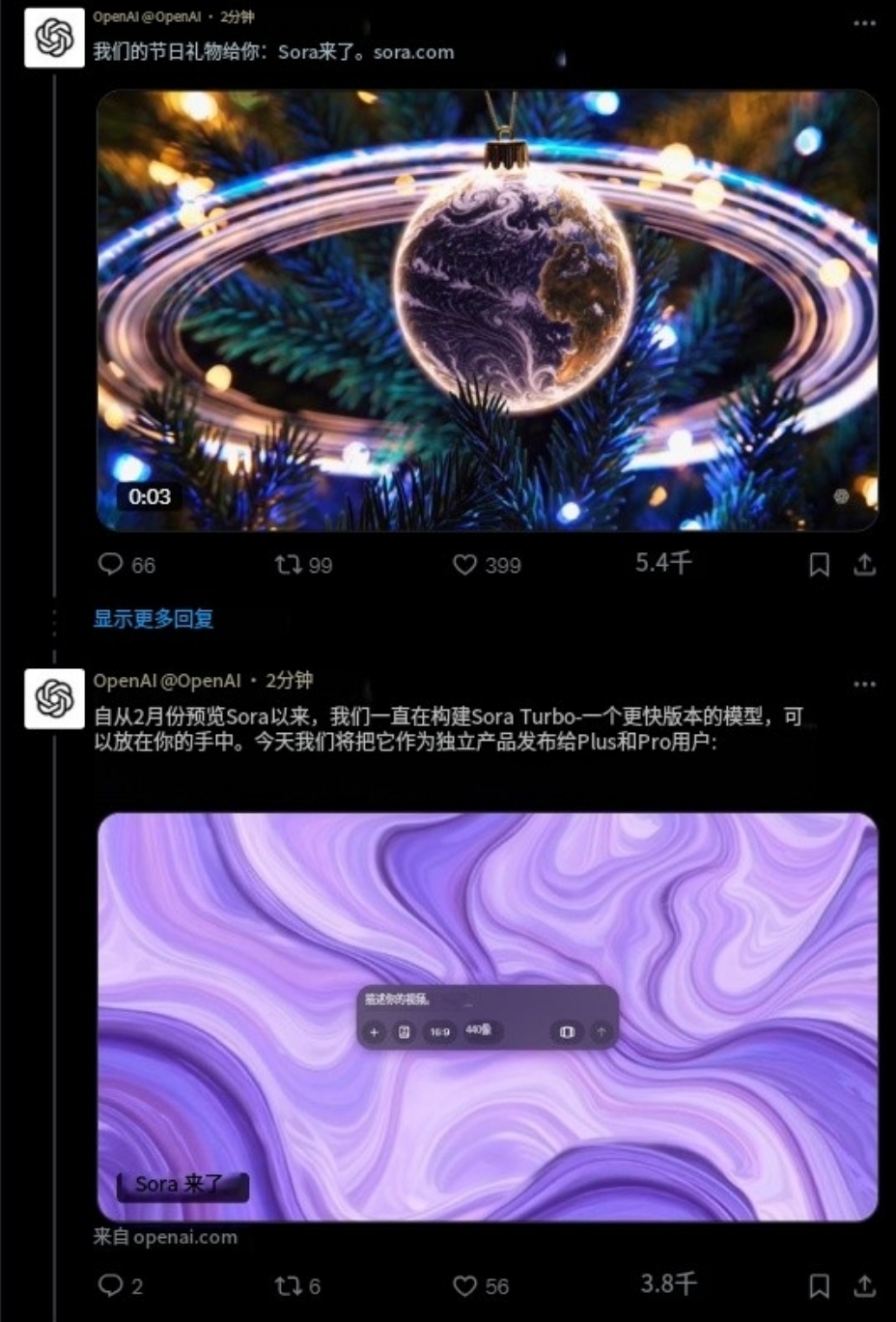
Task: Tap 显示更多回复 to show more replies
Action: [154, 618]
